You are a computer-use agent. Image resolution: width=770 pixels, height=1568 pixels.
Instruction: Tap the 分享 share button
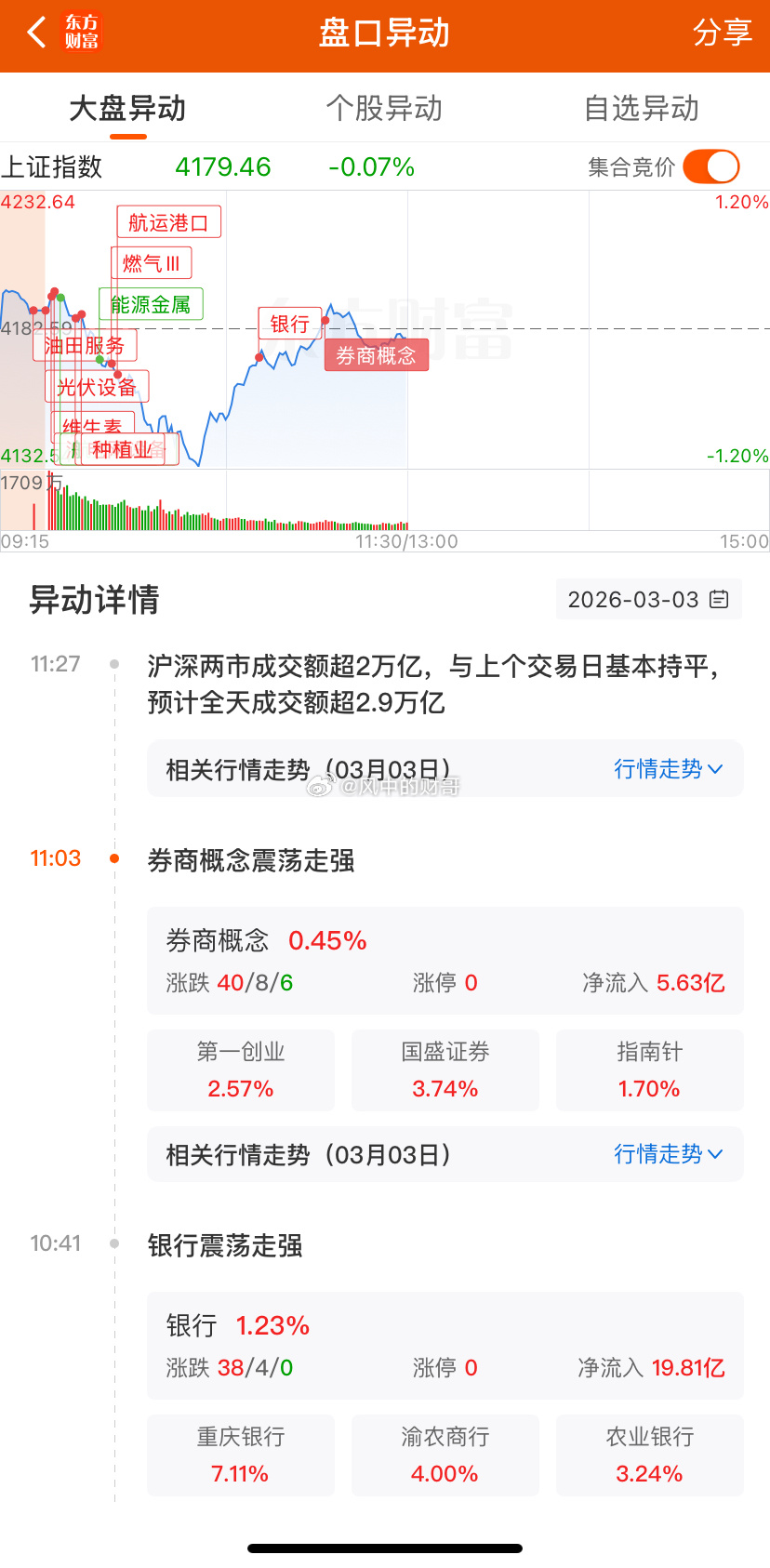(x=722, y=33)
